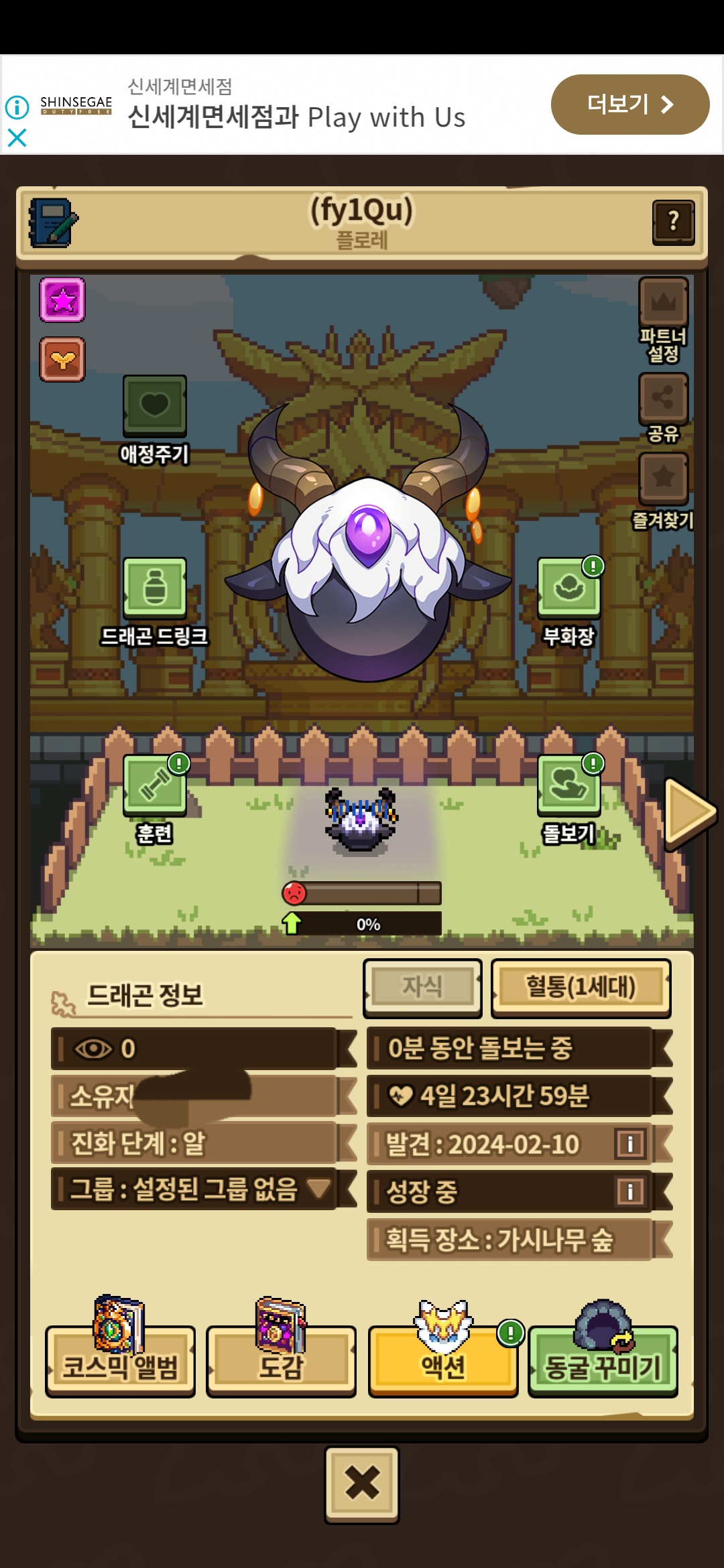Tap the 애정주기 (give affection) button
Screen dimensions: 724x1568
154,405
